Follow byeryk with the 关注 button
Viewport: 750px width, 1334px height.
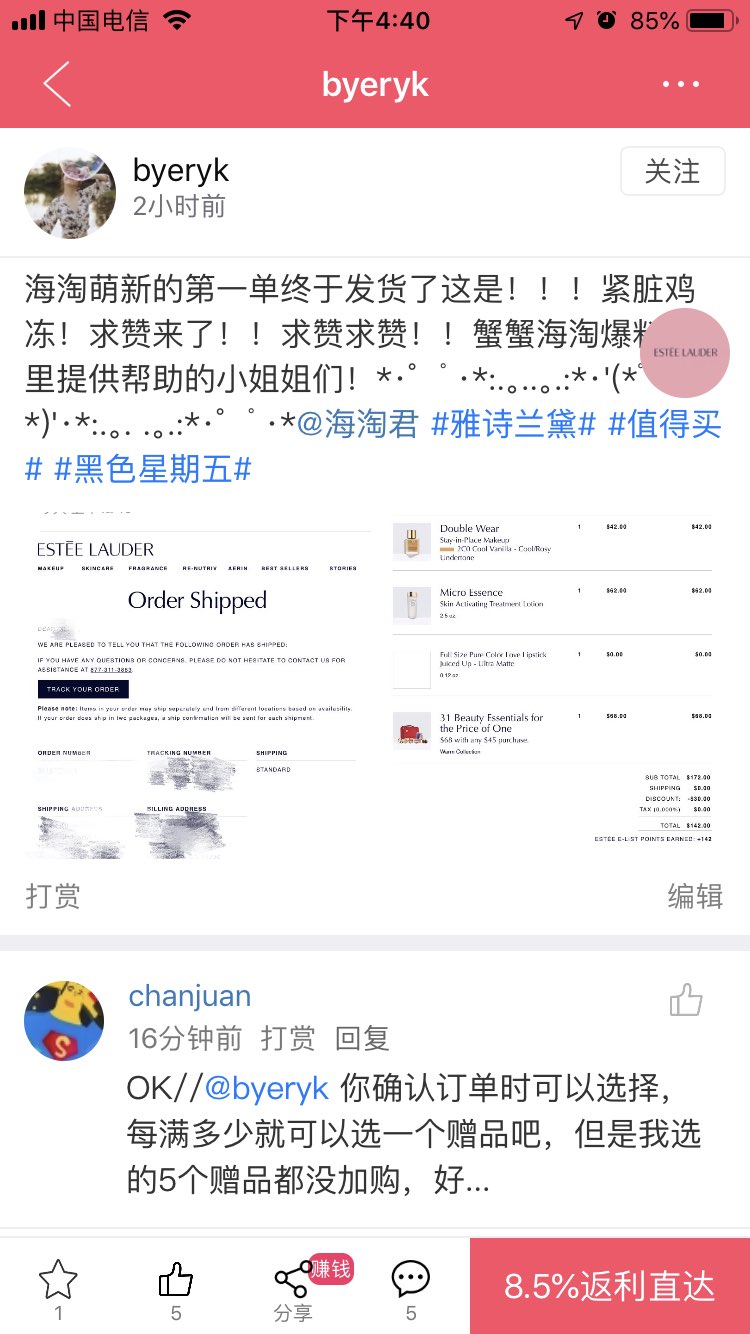click(x=672, y=171)
